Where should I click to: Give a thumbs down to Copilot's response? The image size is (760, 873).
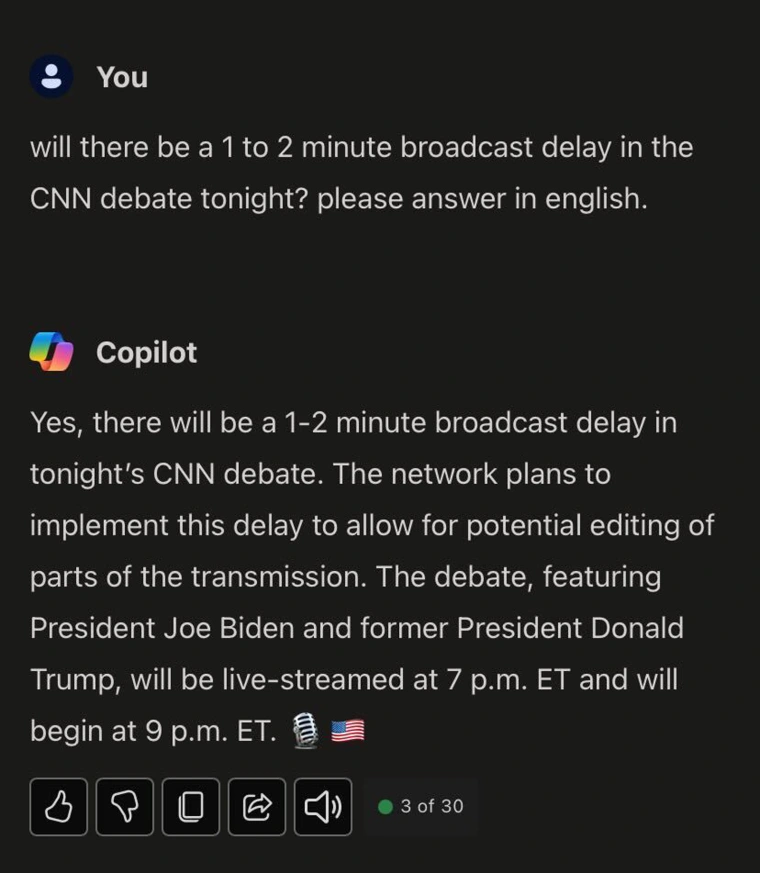point(124,807)
